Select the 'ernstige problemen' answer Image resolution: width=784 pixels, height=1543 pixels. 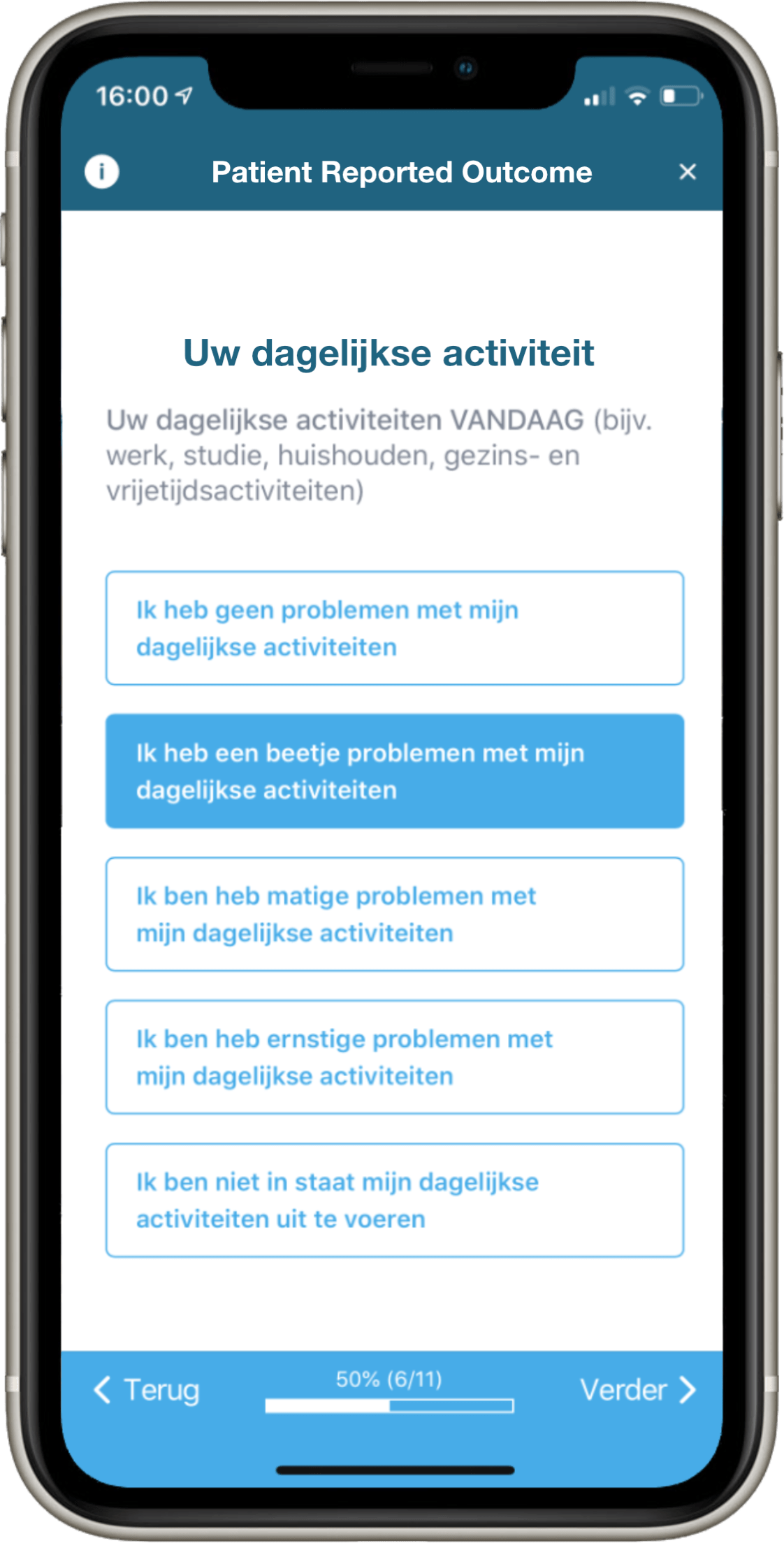click(x=394, y=1057)
